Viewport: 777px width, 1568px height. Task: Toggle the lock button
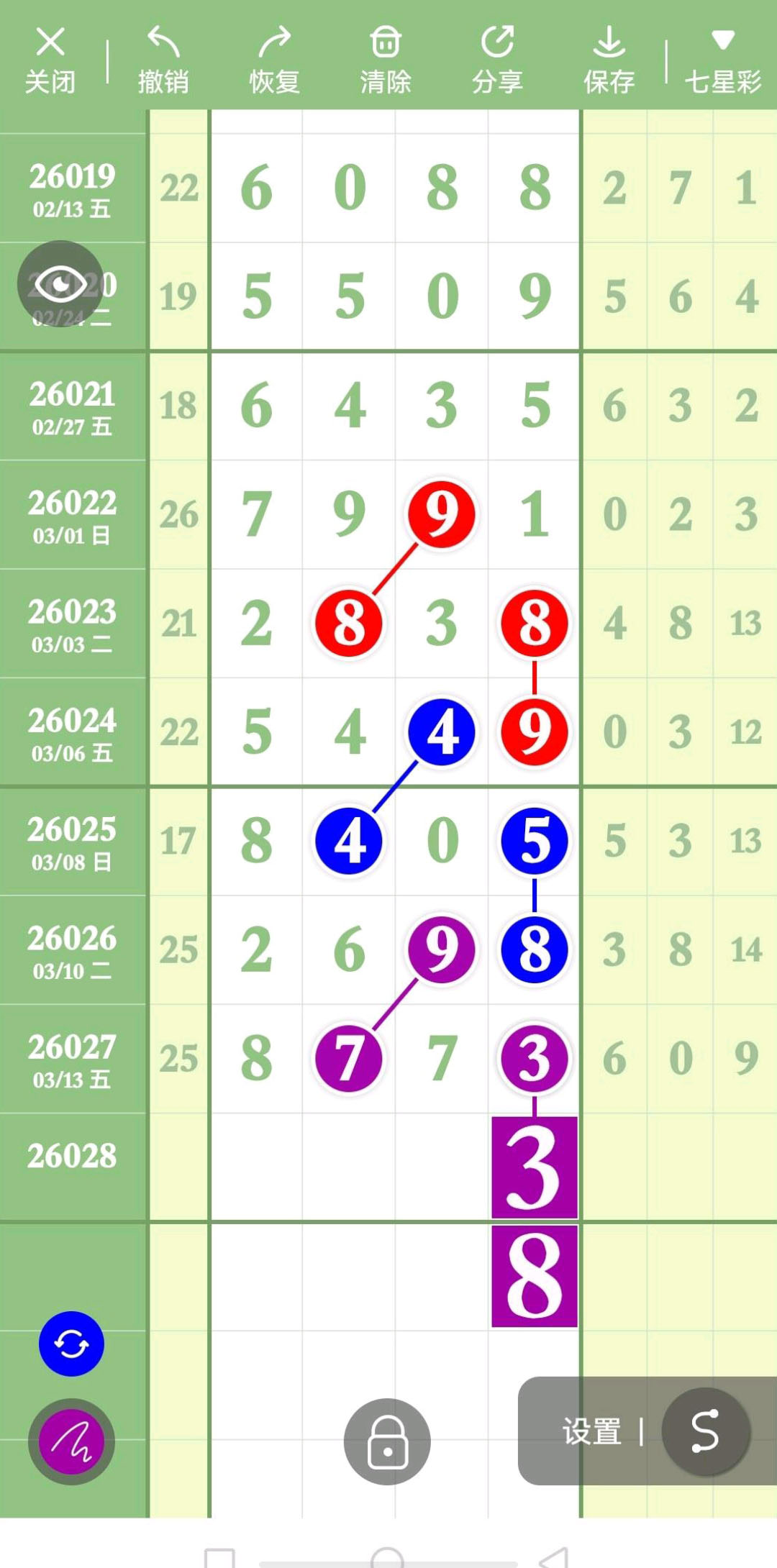387,1441
